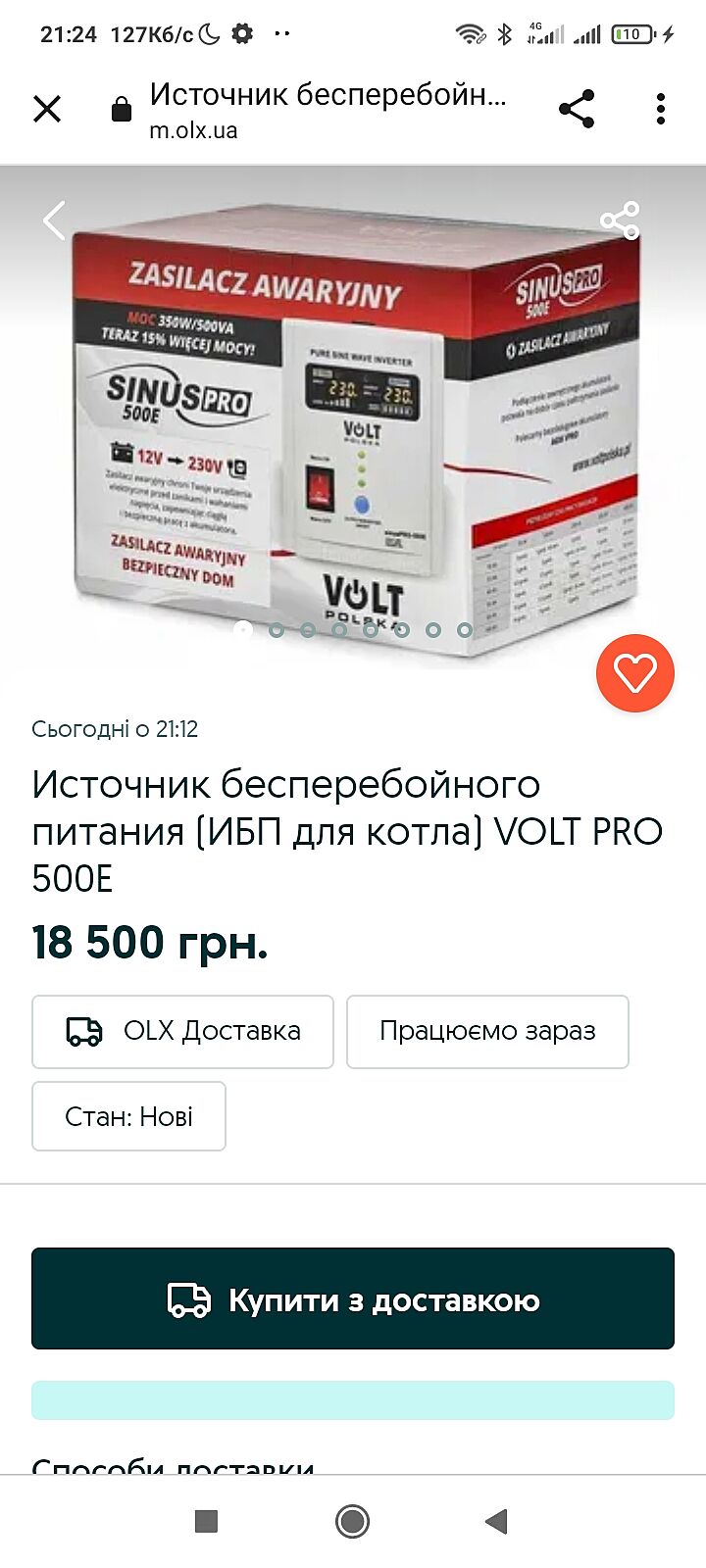Share this listing via the photo share icon
706x1568 pixels.
click(x=620, y=221)
